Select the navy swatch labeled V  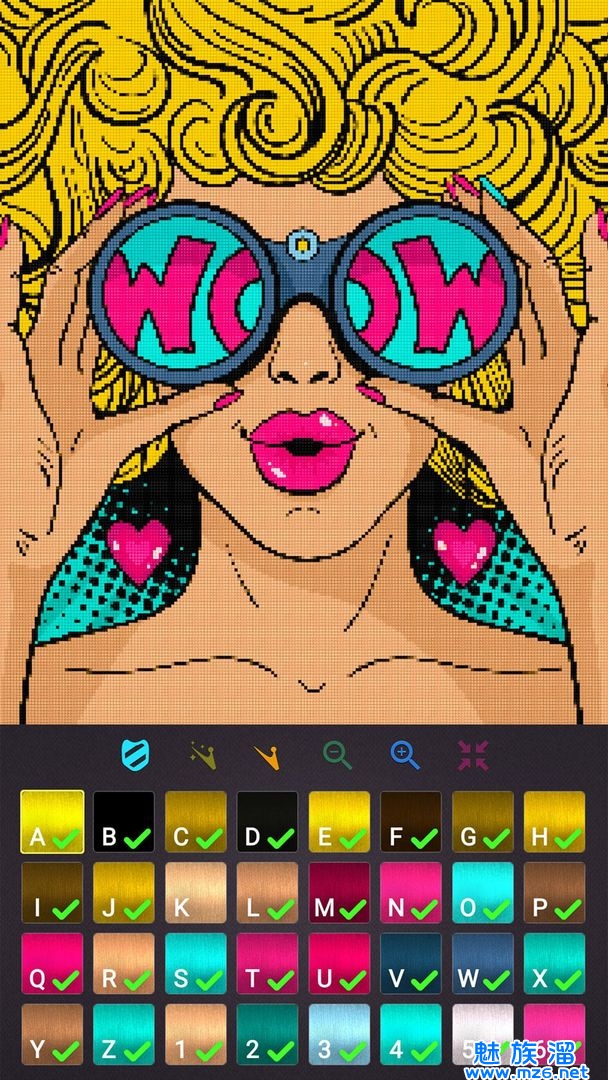[411, 964]
